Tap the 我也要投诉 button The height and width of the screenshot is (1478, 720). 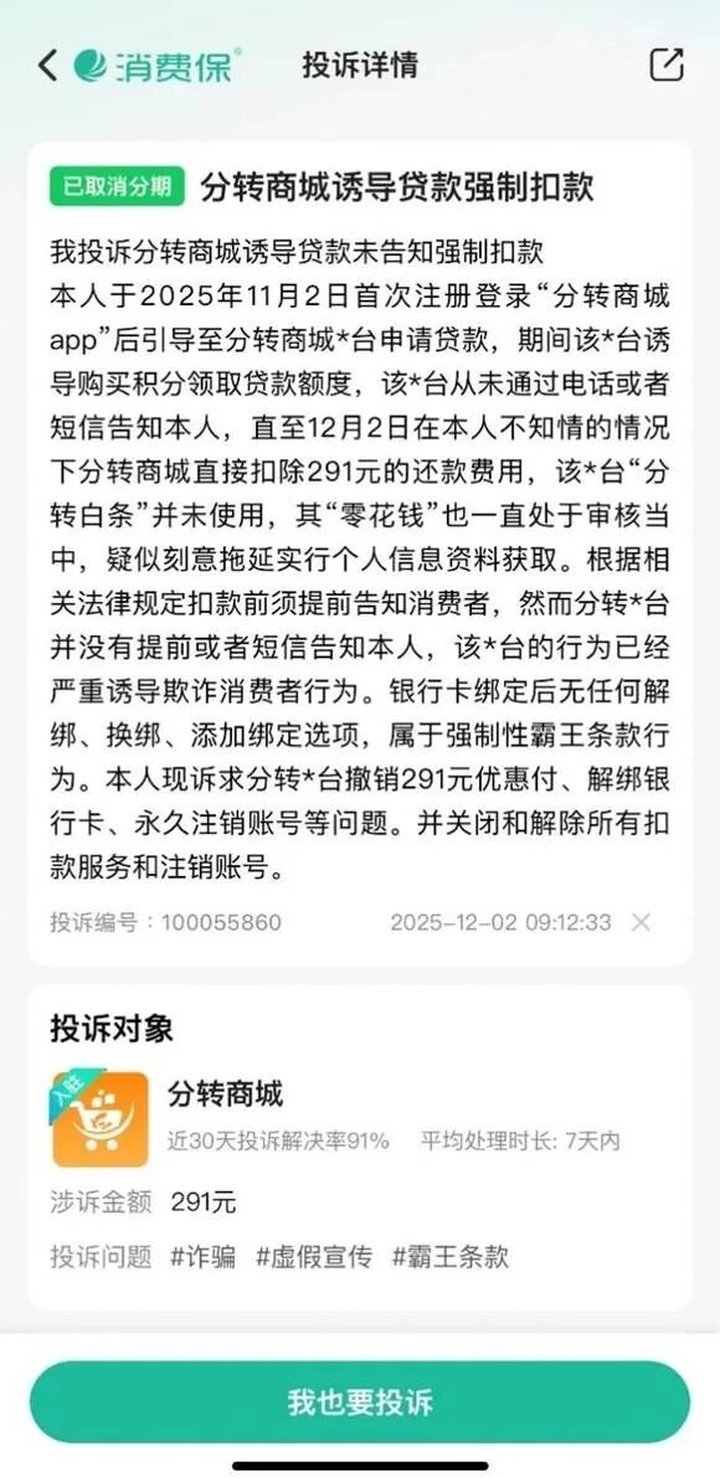point(360,1401)
